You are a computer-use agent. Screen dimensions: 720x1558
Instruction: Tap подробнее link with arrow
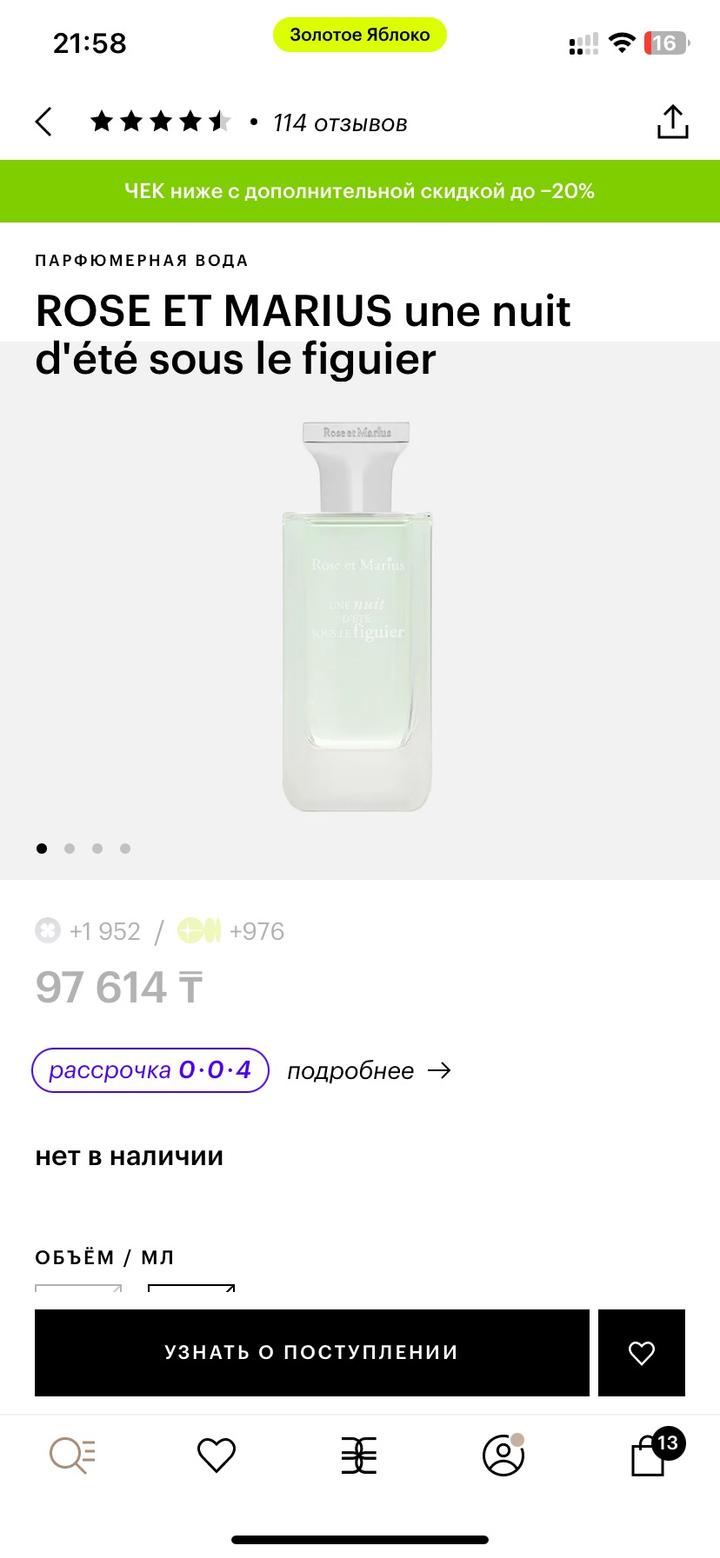[x=369, y=1071]
